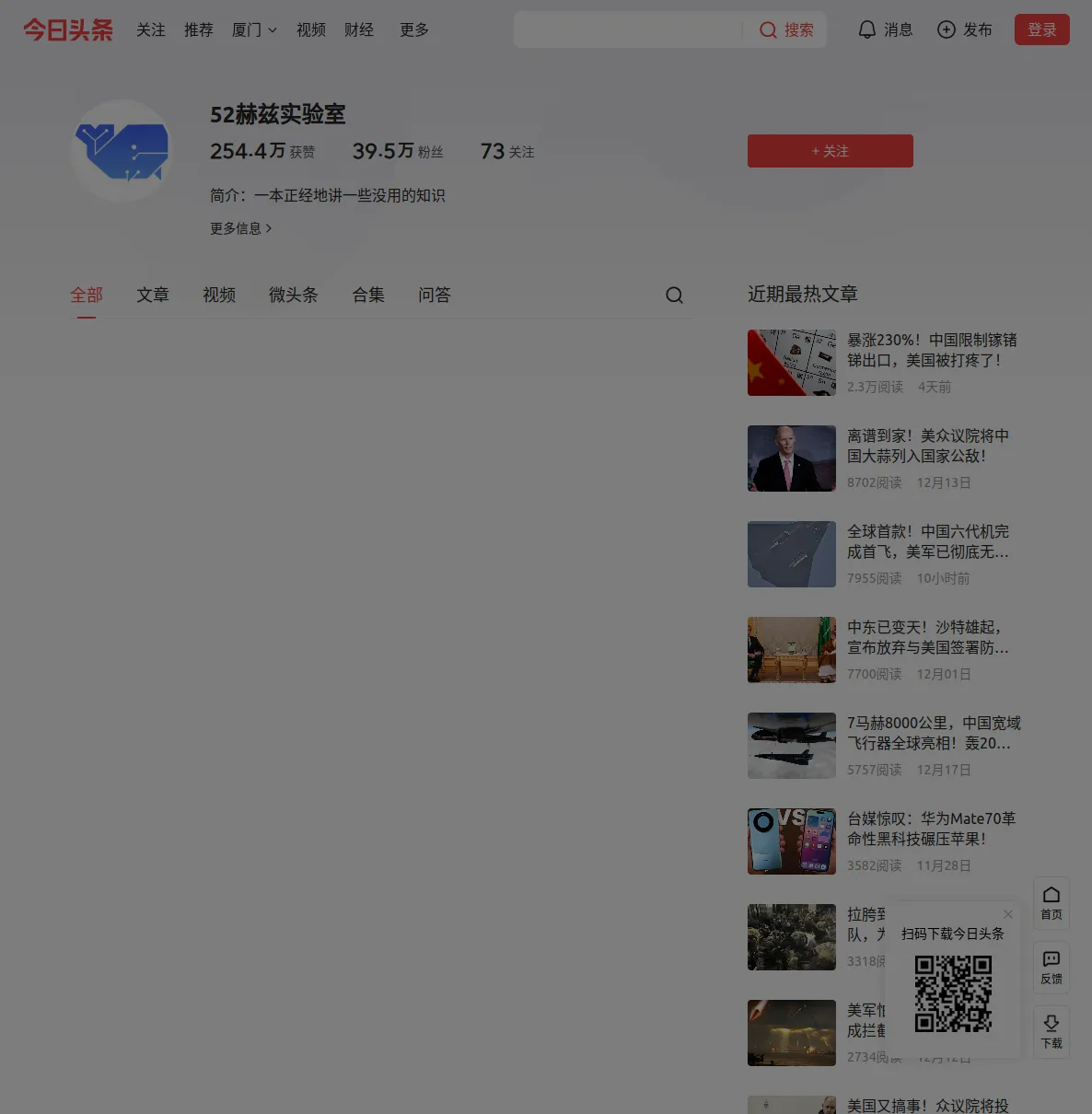Open the search input field
Viewport: 1092px width, 1114px height.
point(628,29)
